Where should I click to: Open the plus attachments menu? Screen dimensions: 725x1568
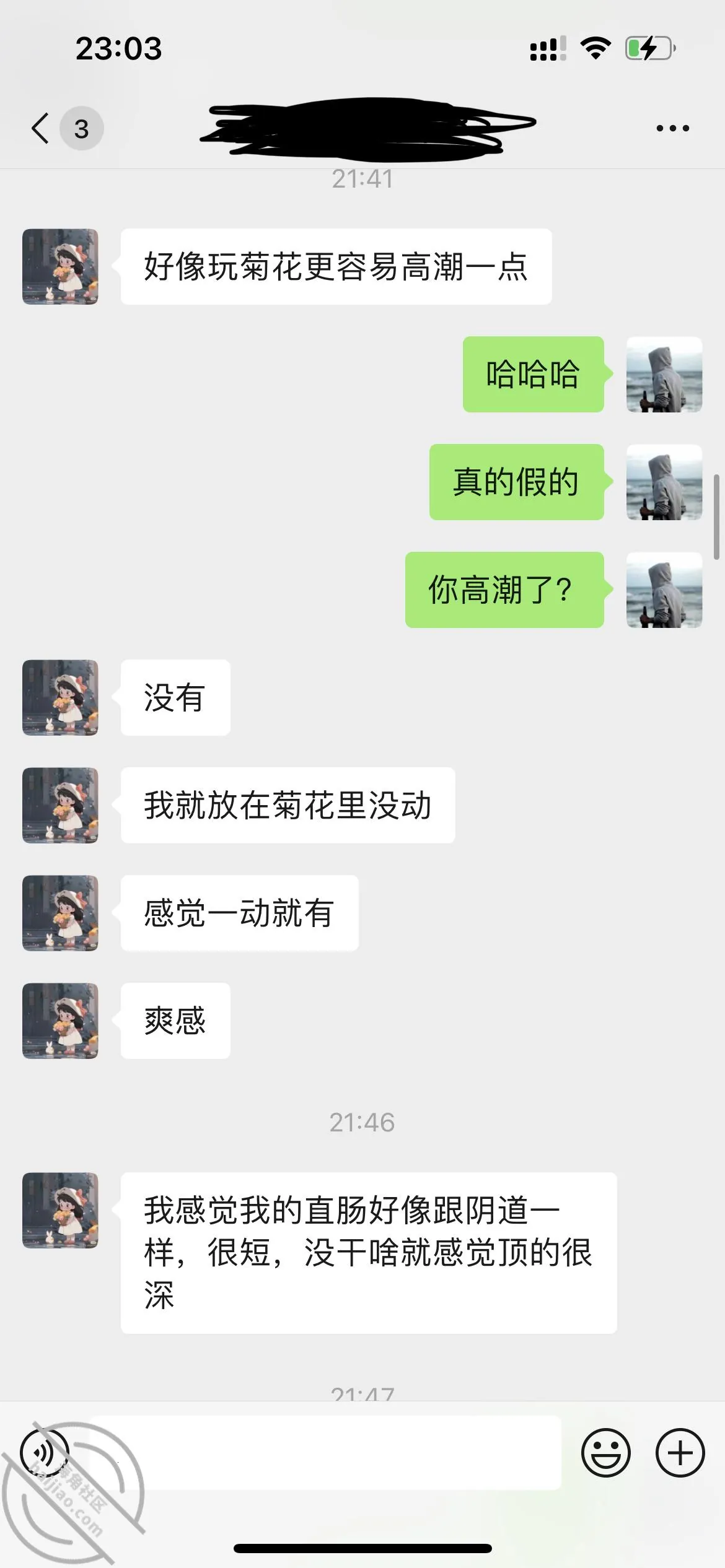680,1452
